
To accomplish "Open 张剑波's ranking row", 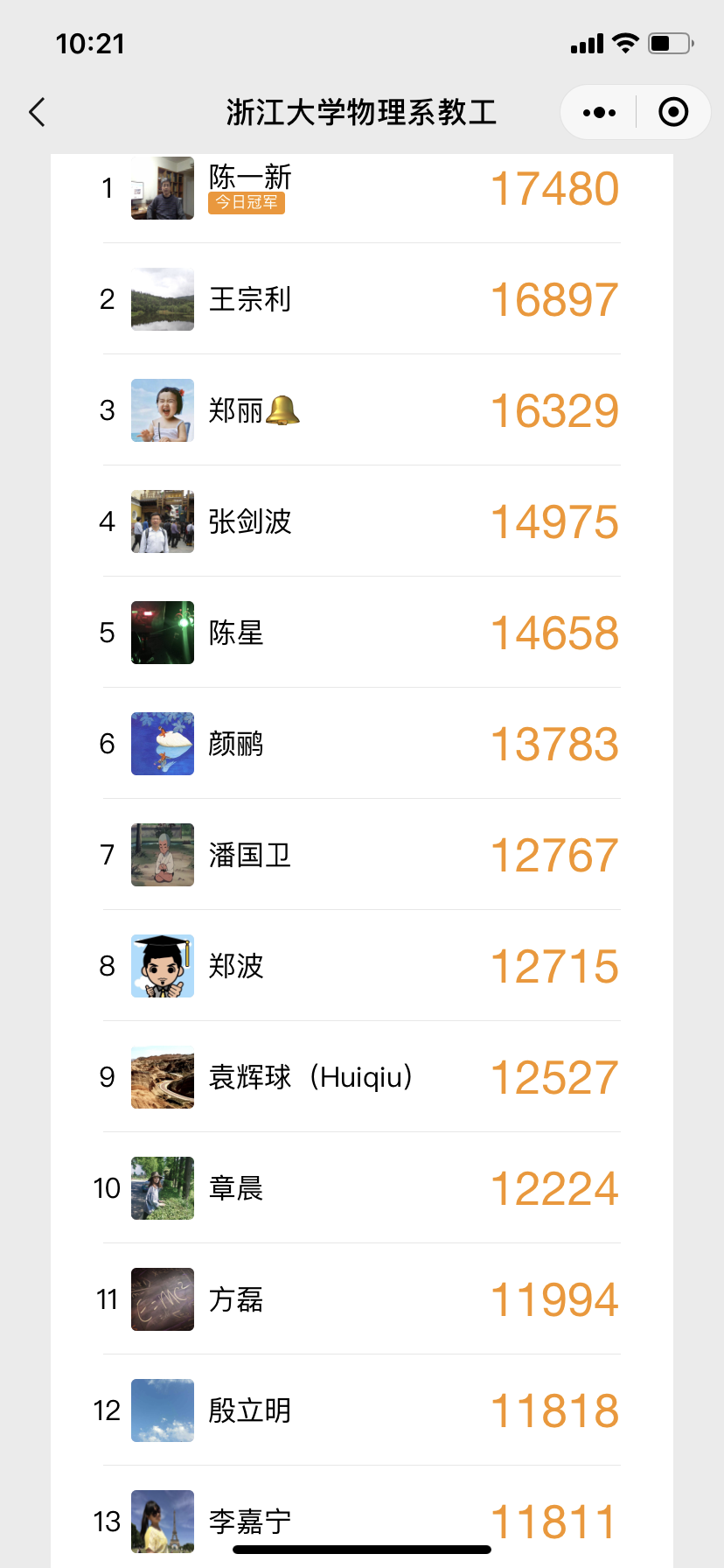I will tap(361, 521).
